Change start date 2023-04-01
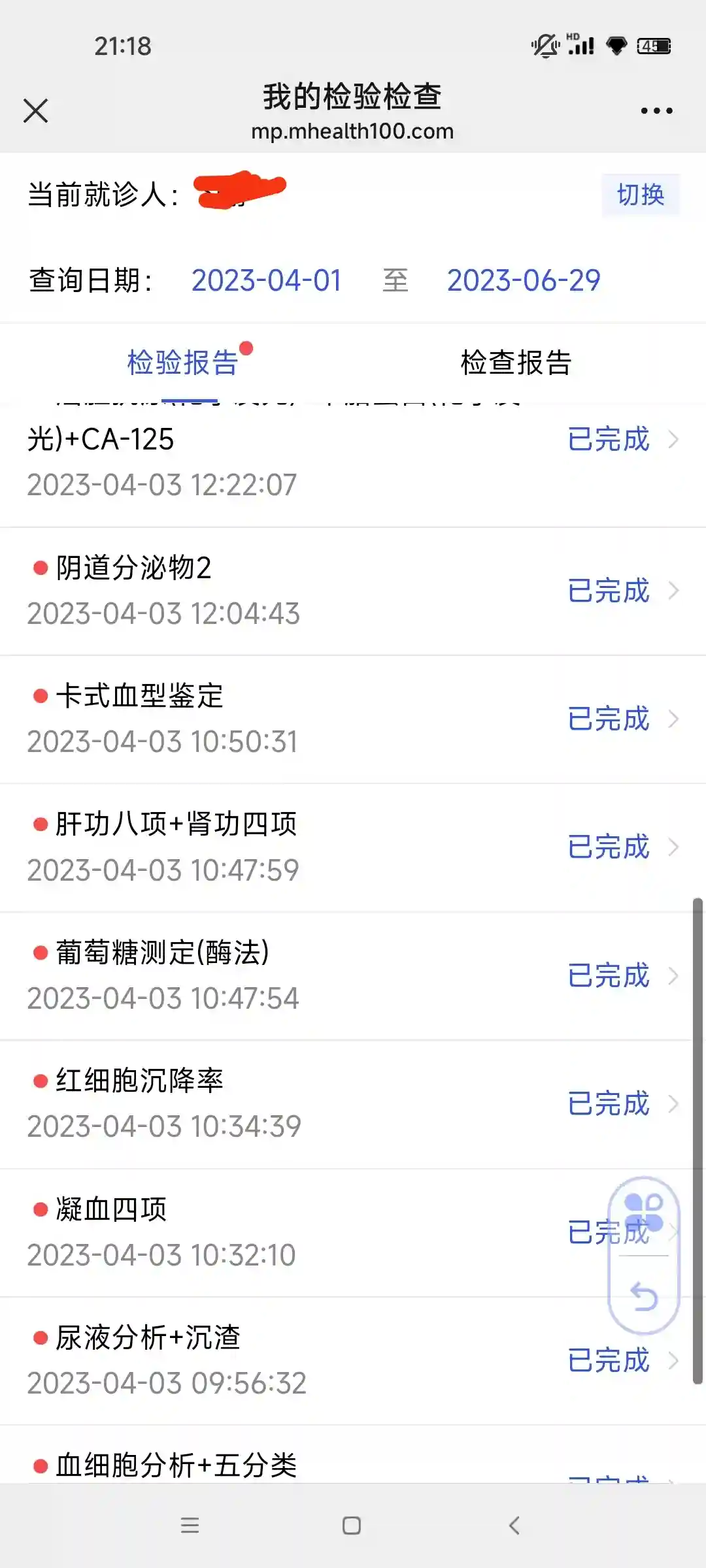 266,280
